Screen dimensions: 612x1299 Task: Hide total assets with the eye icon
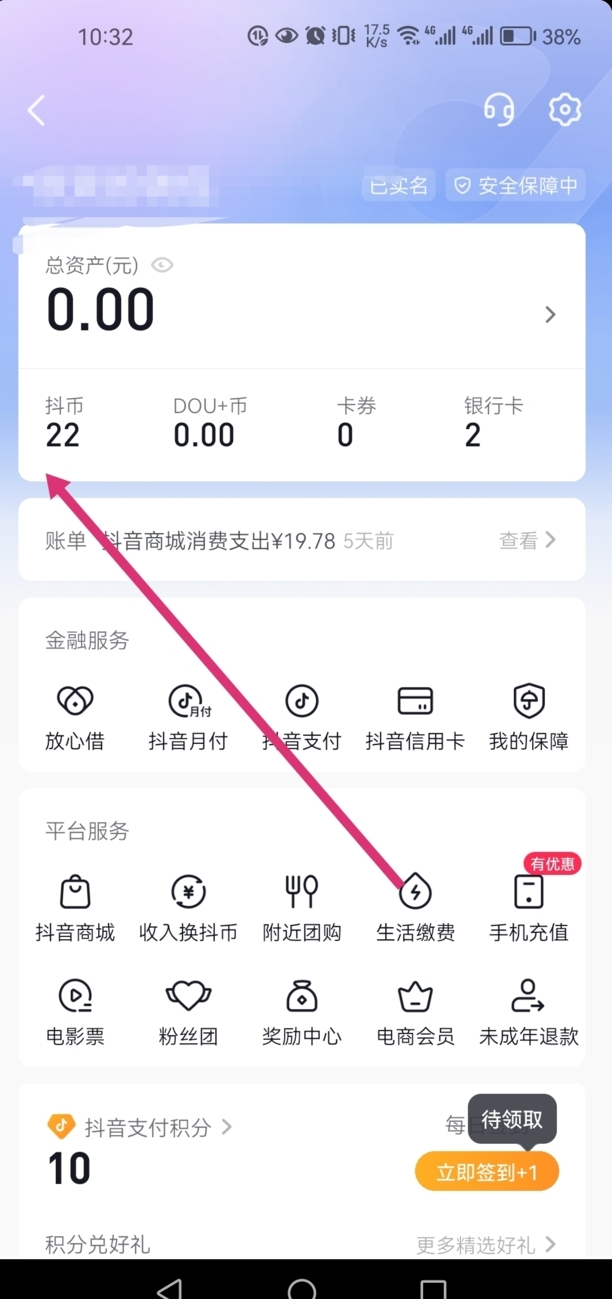click(x=162, y=265)
